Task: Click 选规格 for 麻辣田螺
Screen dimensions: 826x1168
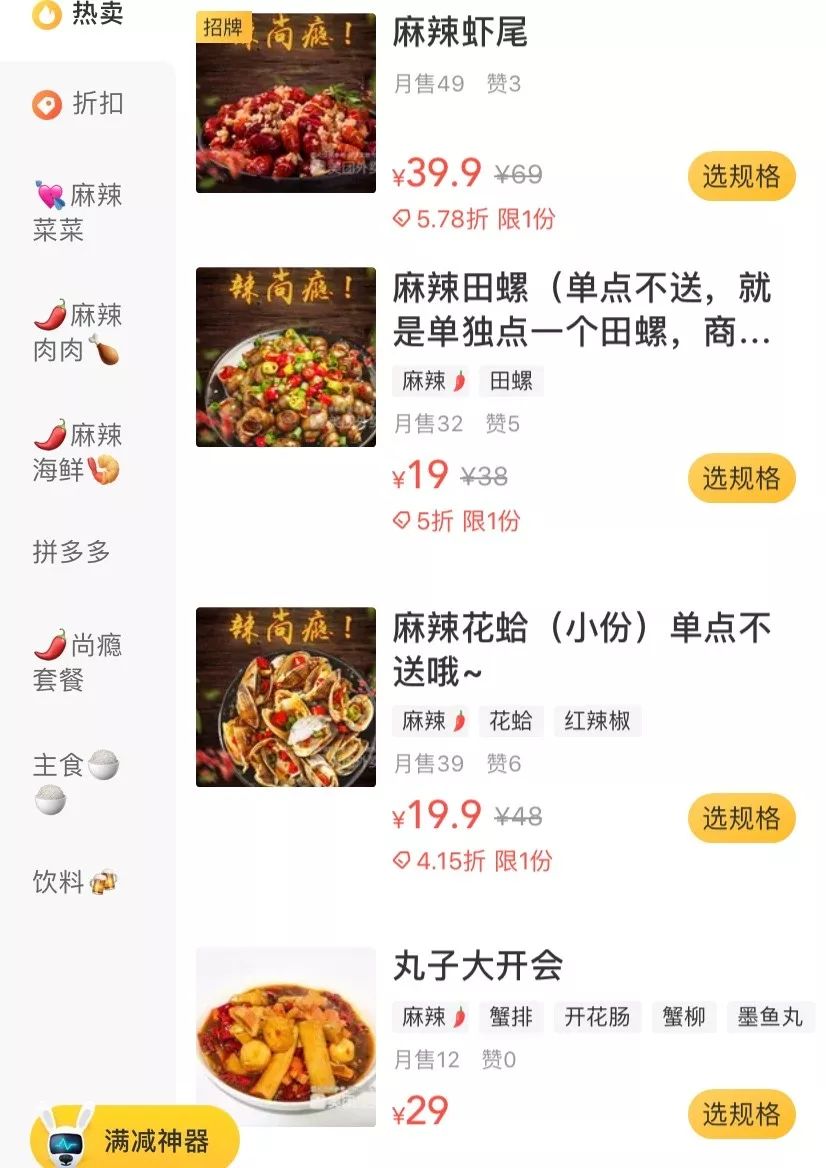Action: pos(741,478)
